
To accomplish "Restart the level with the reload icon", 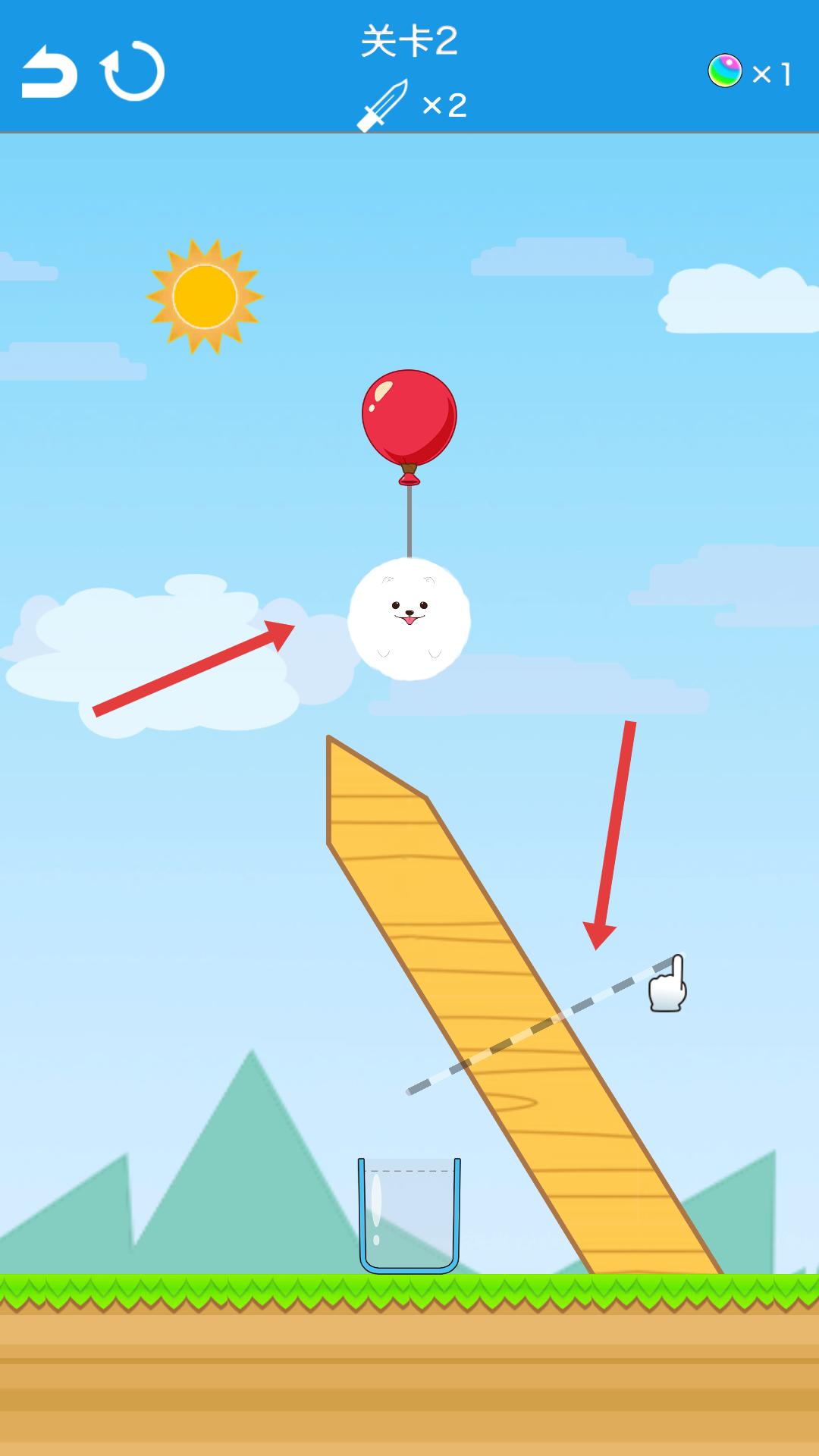I will pos(133,72).
